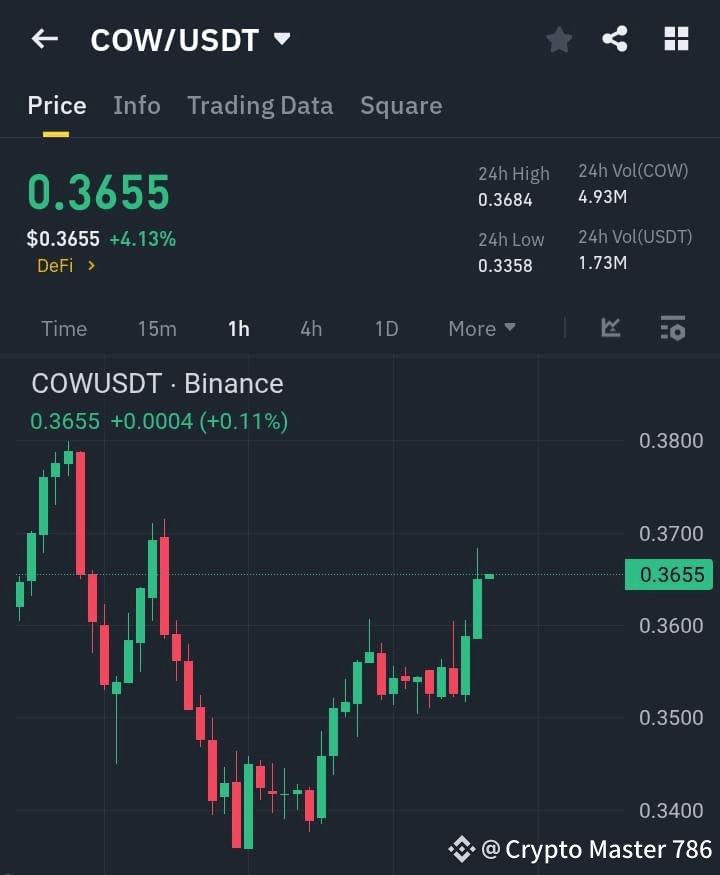Select the Time view option
Viewport: 720px width, 875px height.
pyautogui.click(x=63, y=328)
